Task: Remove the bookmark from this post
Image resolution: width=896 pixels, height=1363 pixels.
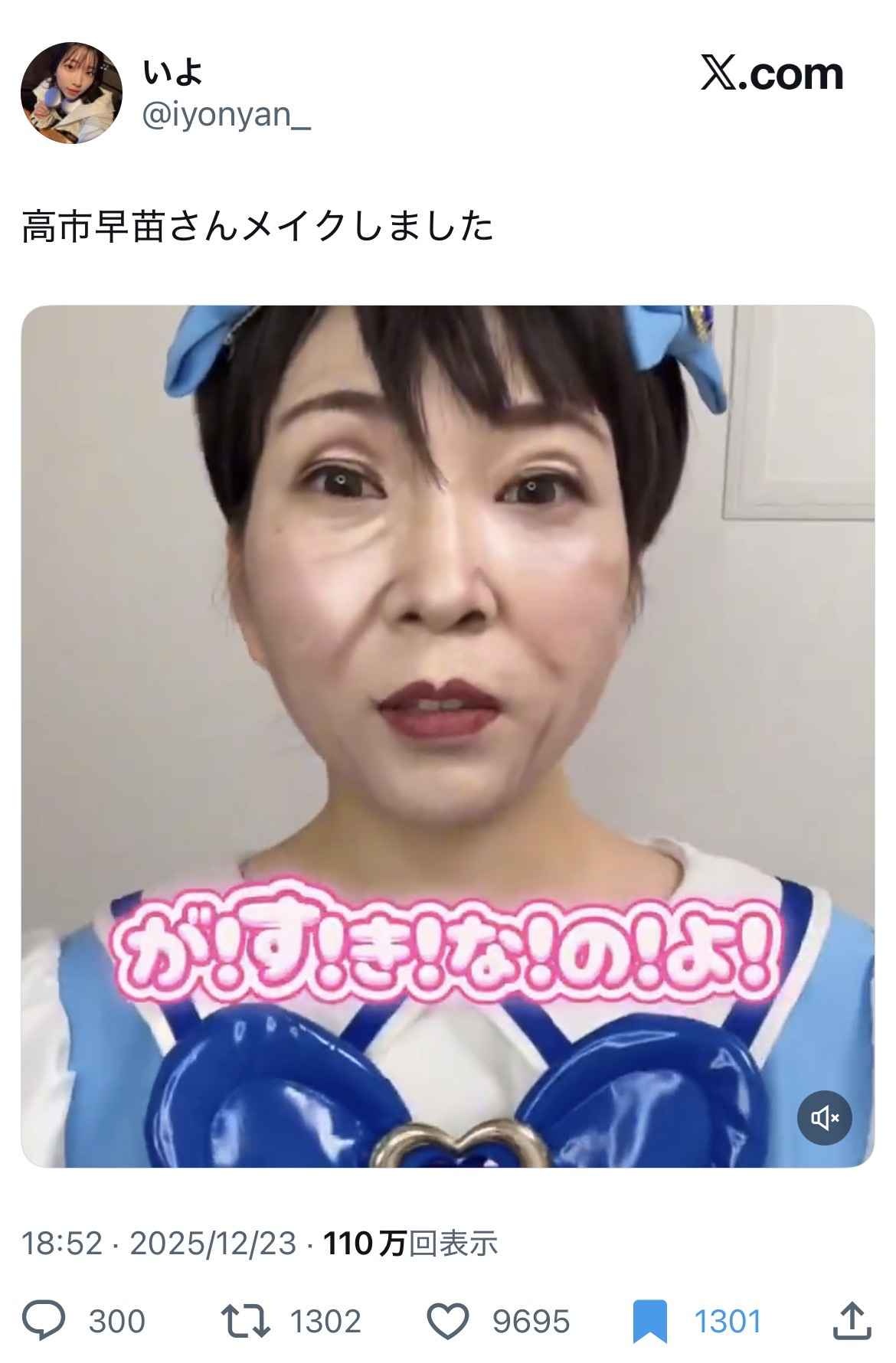Action: click(x=649, y=1321)
